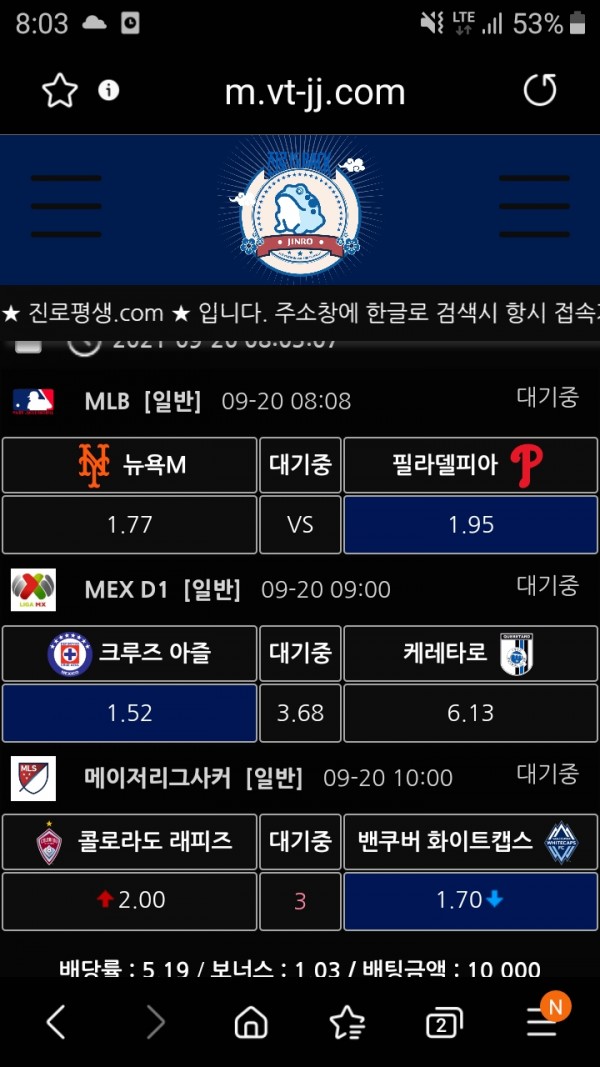
Task: Choose the draw odds 3.68
Action: click(x=300, y=713)
